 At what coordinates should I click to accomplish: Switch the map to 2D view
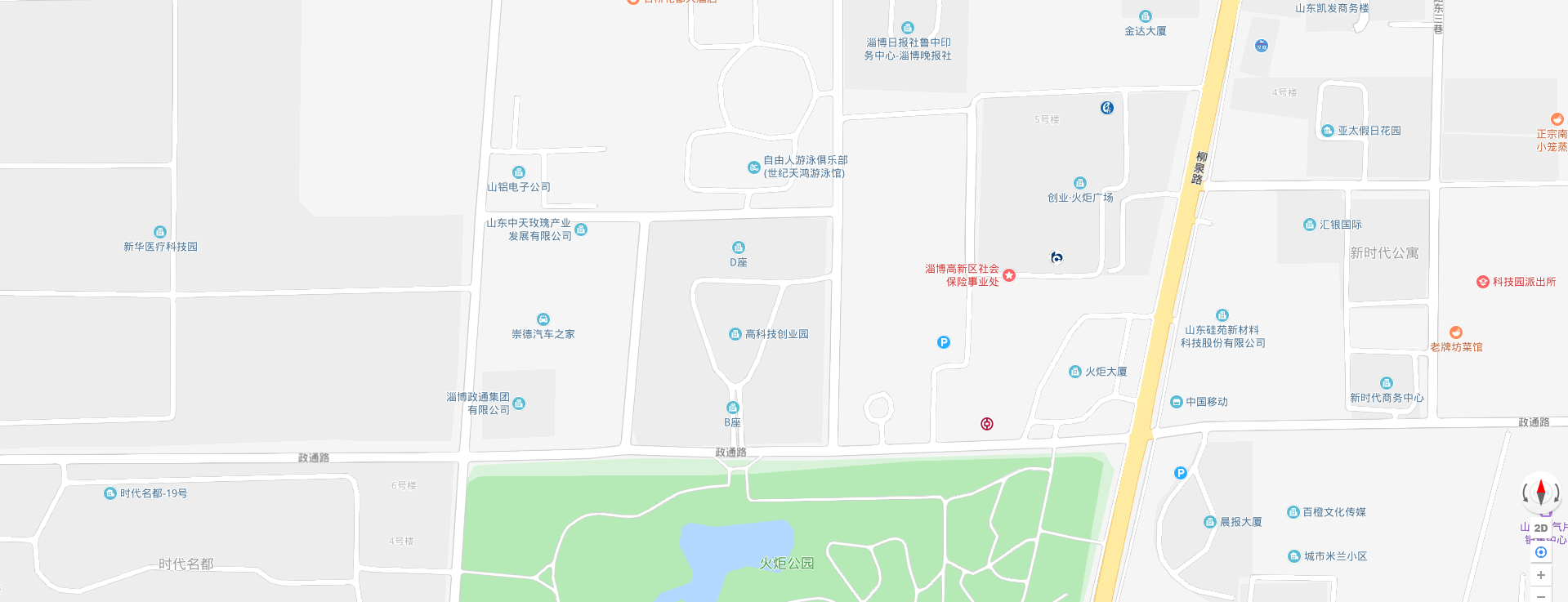click(1541, 528)
